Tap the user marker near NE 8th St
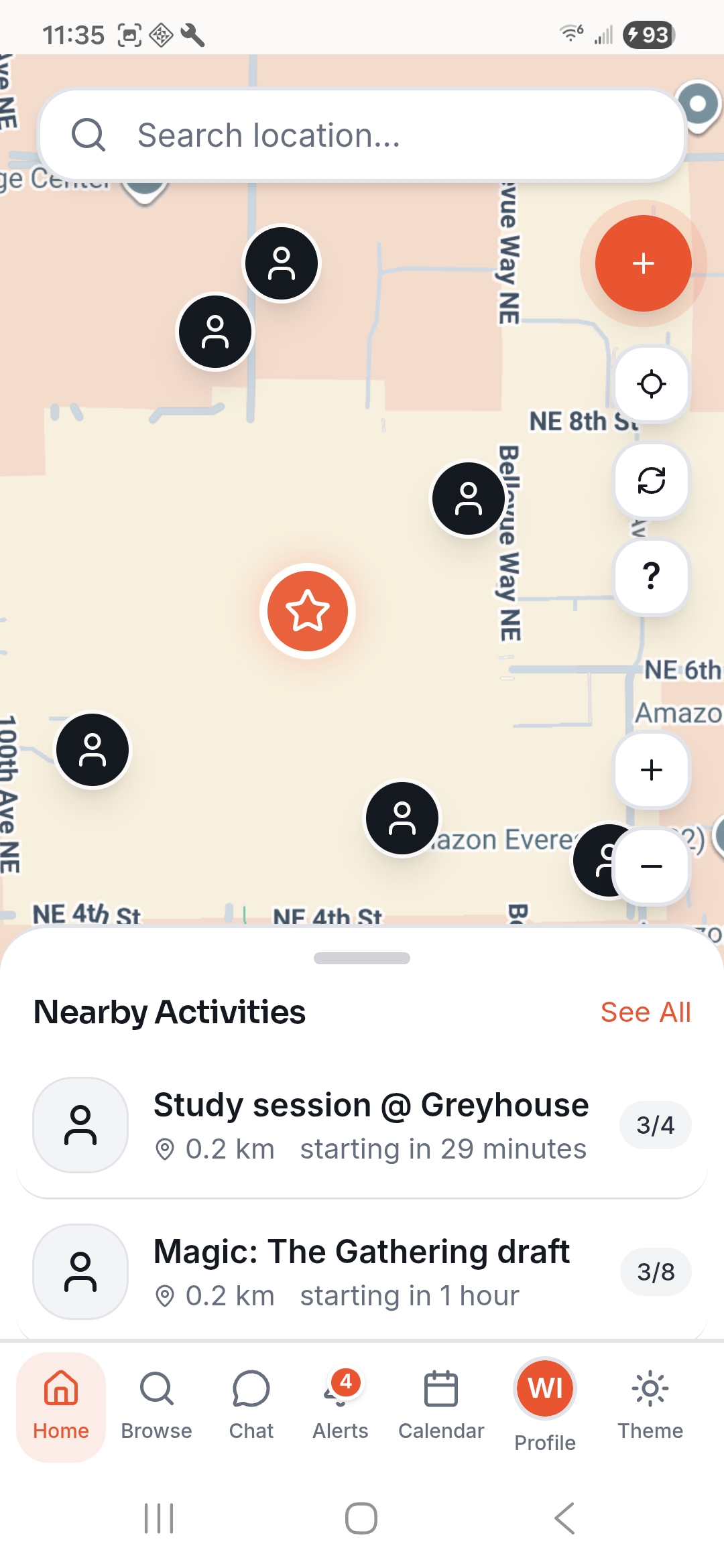Image resolution: width=724 pixels, height=1568 pixels. coord(469,497)
